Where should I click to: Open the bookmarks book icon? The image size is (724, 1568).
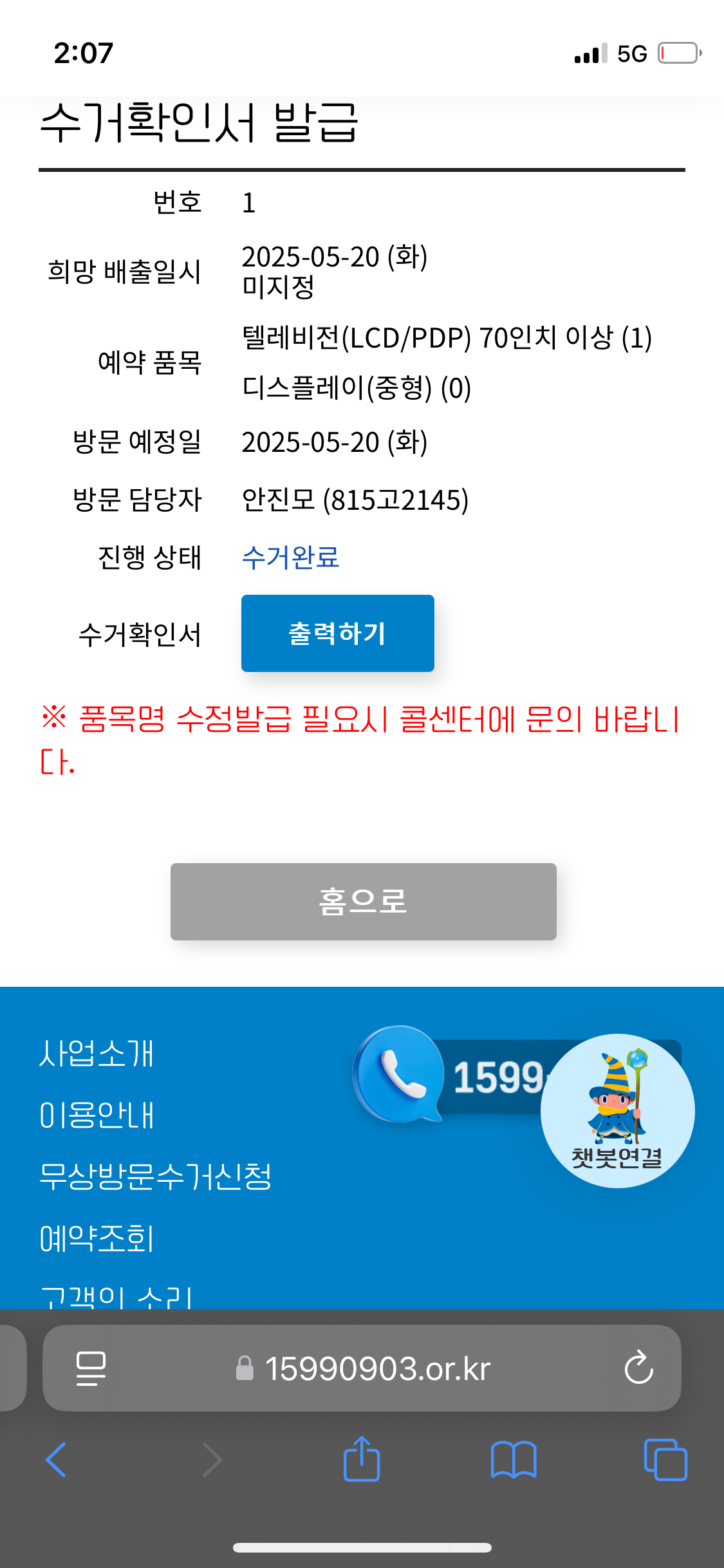click(x=513, y=1460)
